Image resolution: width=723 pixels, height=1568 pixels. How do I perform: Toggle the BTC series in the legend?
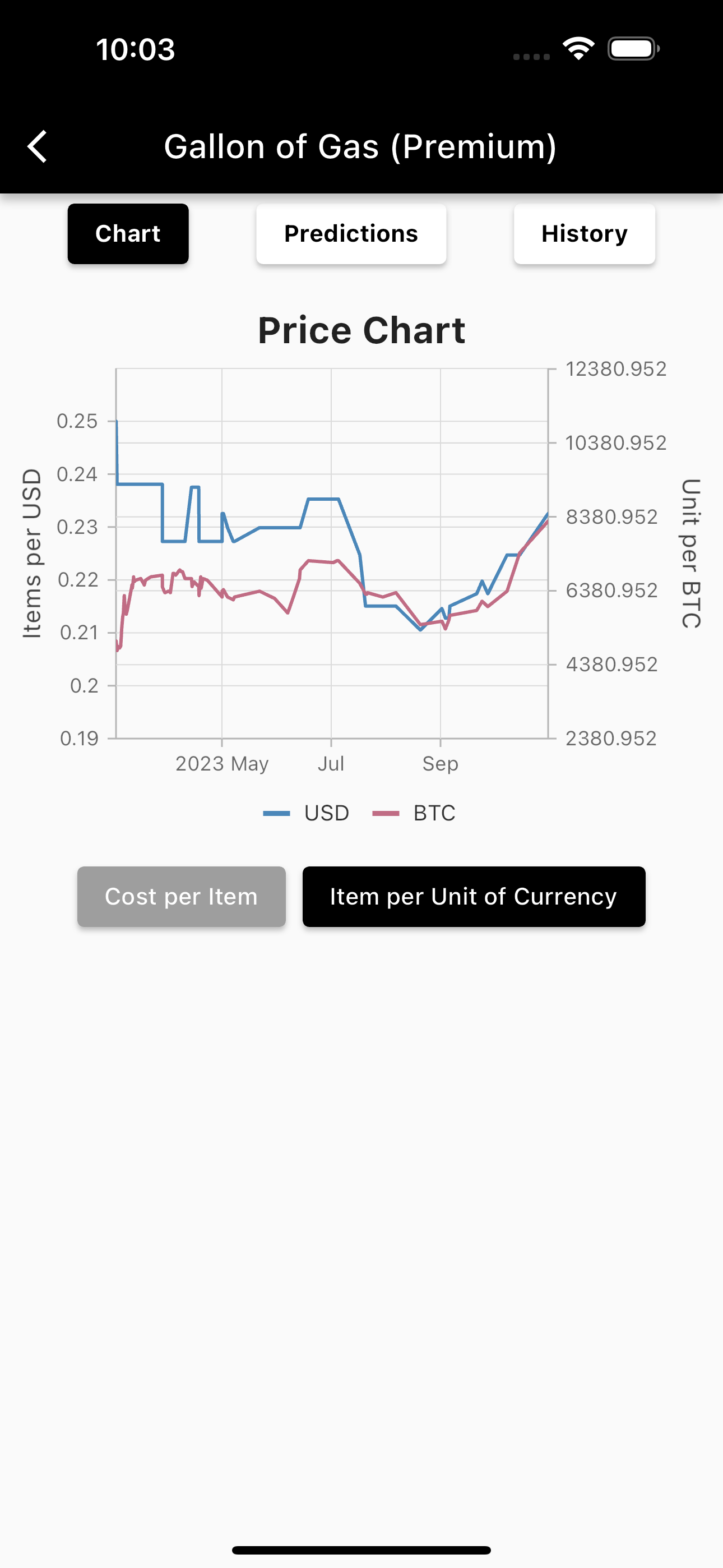[x=414, y=813]
